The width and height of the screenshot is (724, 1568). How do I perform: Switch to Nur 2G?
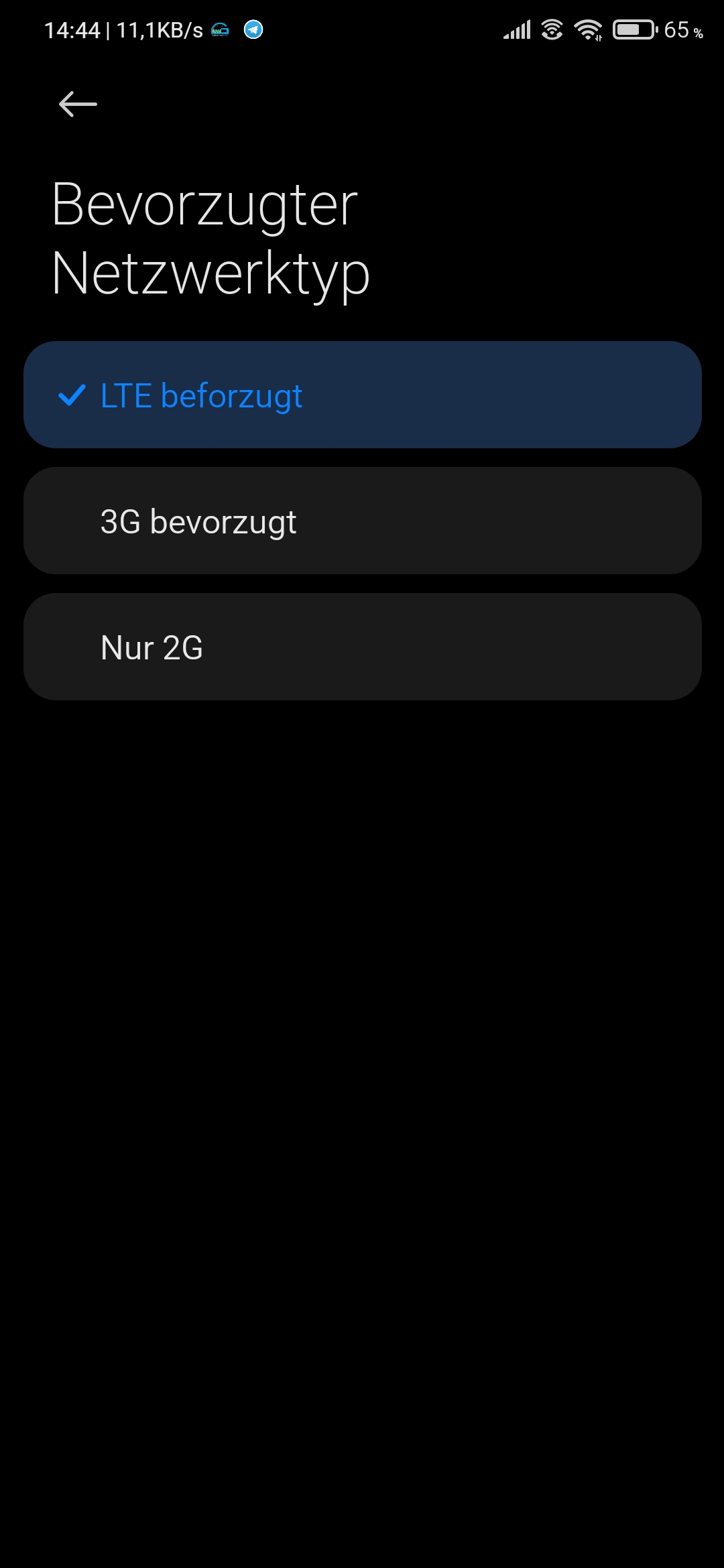[x=362, y=647]
